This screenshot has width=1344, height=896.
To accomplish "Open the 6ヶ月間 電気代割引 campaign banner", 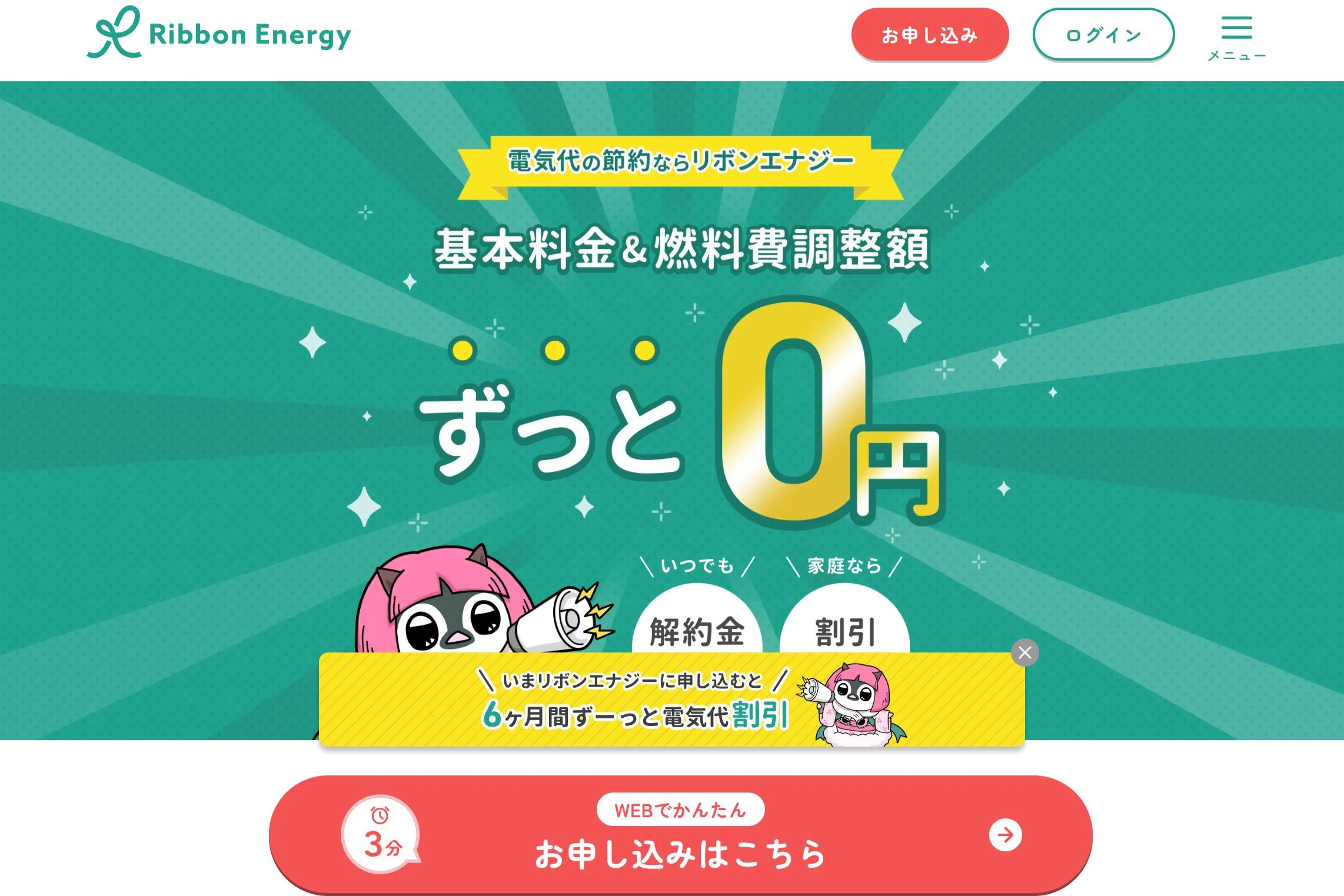I will point(636,701).
